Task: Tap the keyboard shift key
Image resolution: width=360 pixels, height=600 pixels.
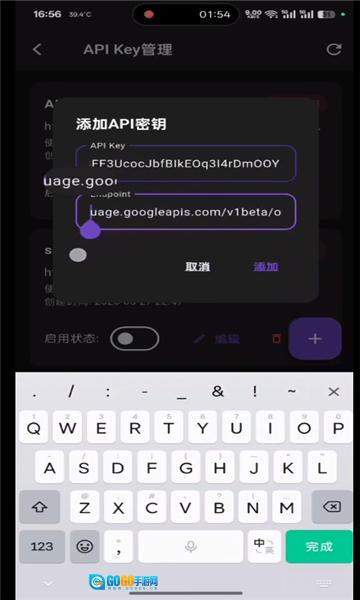Action: (40, 507)
